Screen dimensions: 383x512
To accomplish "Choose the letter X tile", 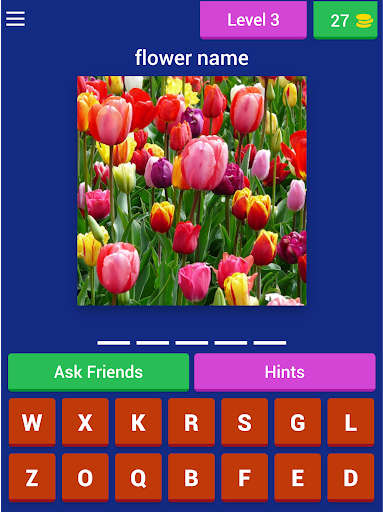I will click(85, 422).
